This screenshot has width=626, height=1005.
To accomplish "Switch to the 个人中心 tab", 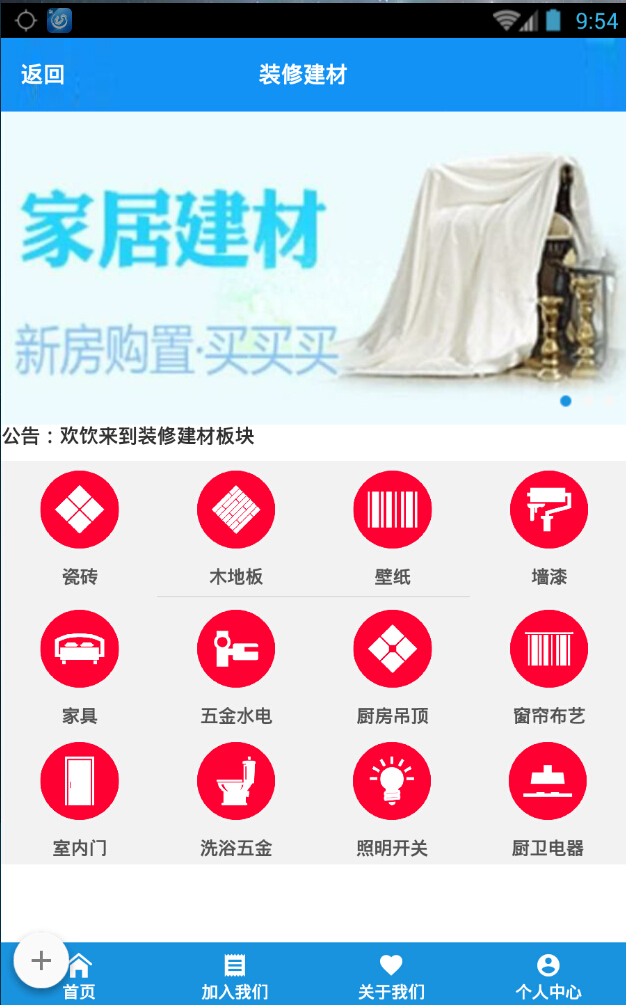I will (548, 976).
